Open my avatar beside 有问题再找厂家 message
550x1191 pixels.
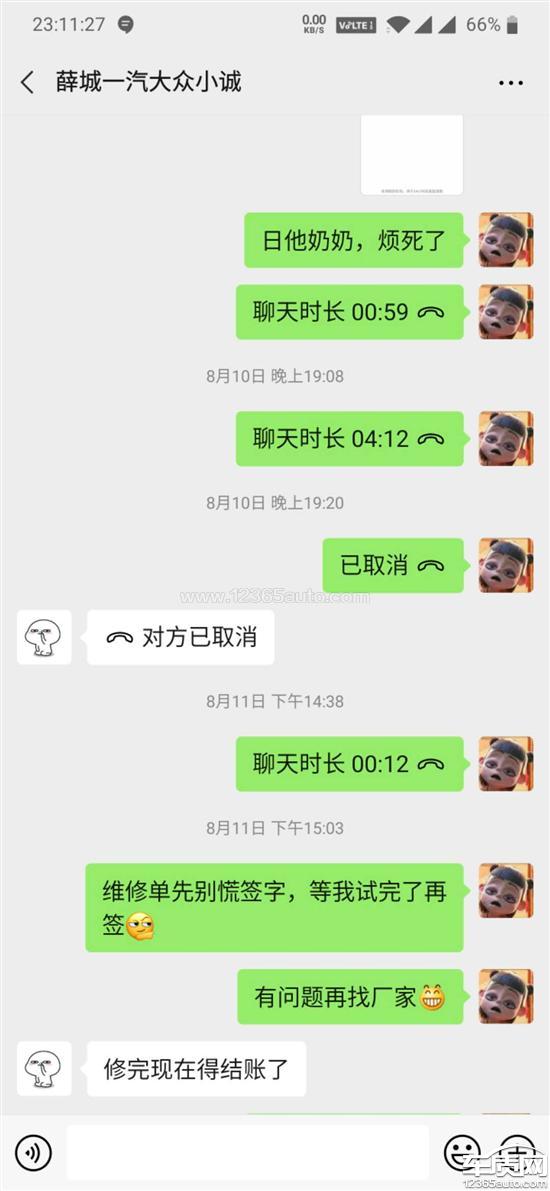tap(506, 997)
